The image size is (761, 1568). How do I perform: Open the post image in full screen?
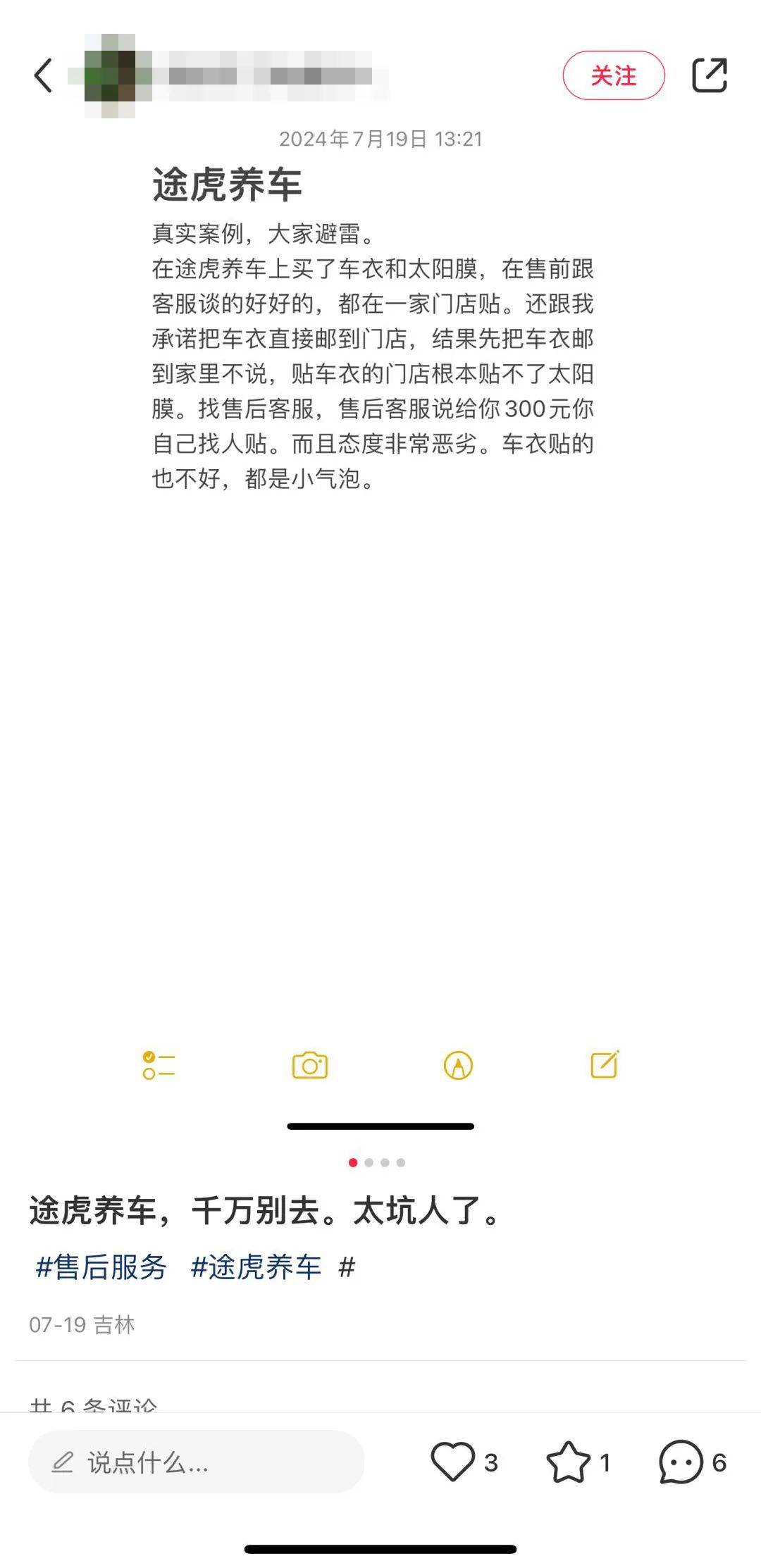(x=380, y=634)
